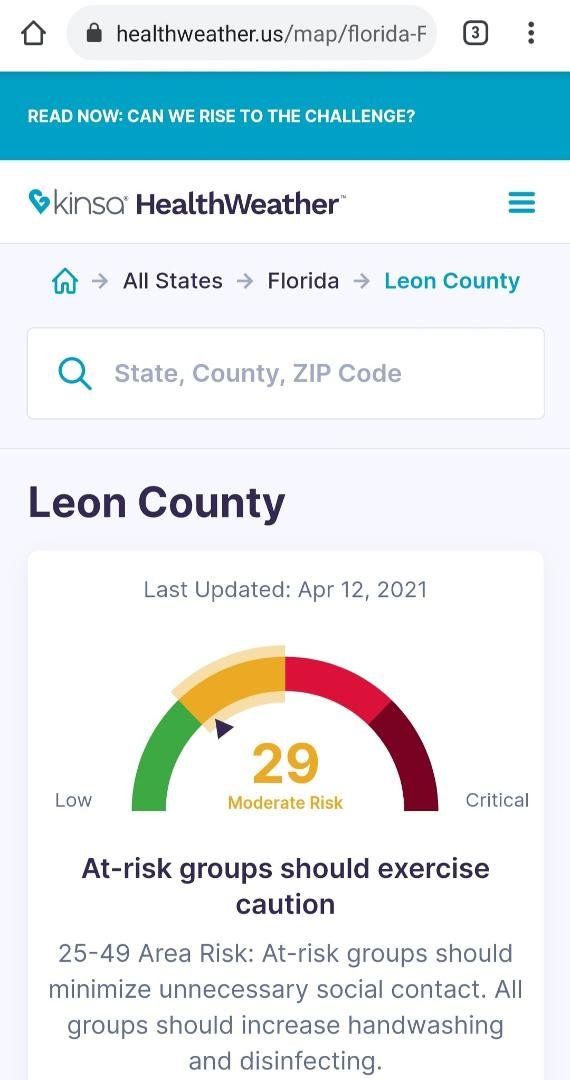
Task: Open All States in breadcrumb
Action: click(x=173, y=281)
